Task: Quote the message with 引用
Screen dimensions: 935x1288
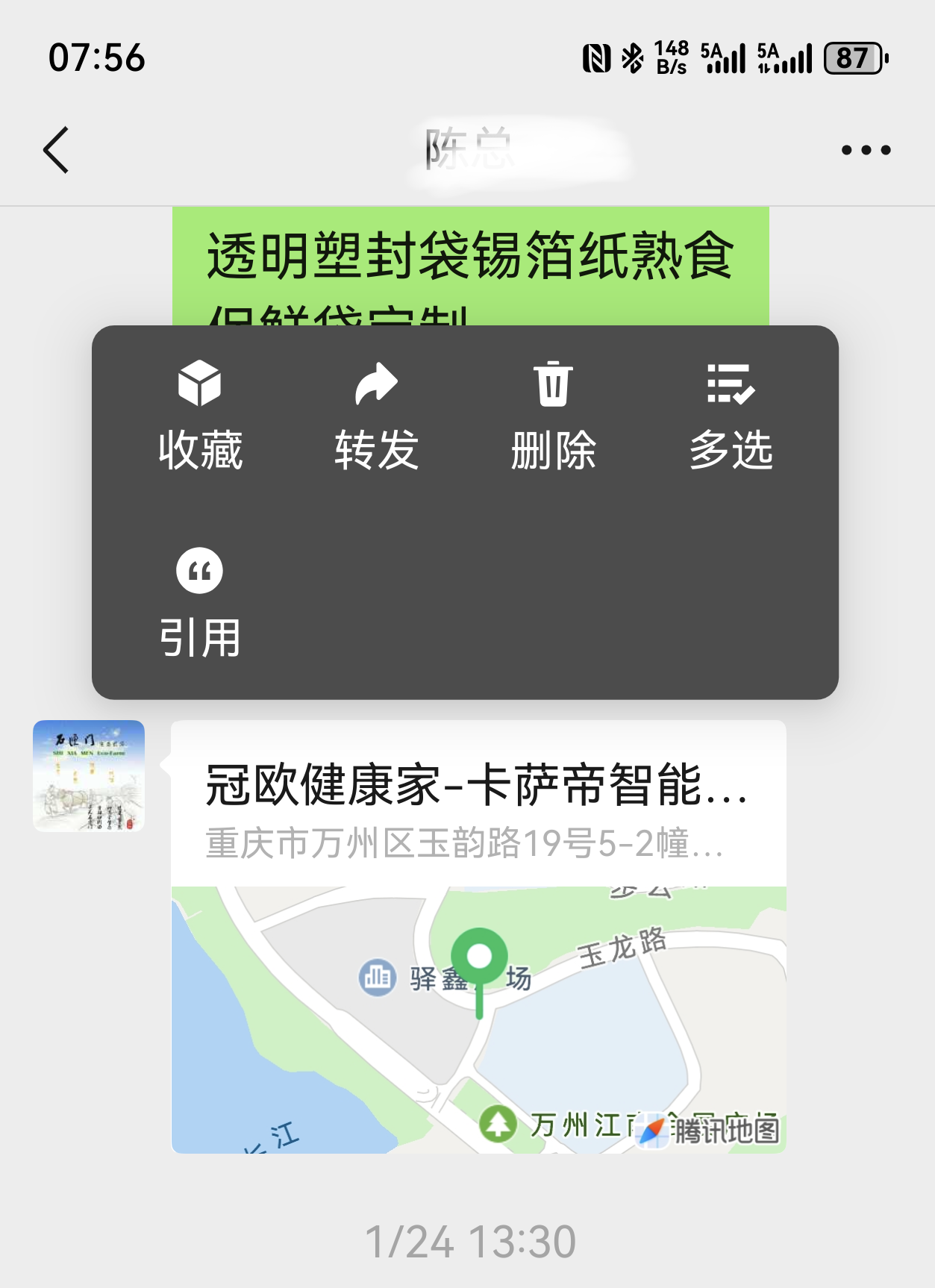Action: click(x=199, y=603)
